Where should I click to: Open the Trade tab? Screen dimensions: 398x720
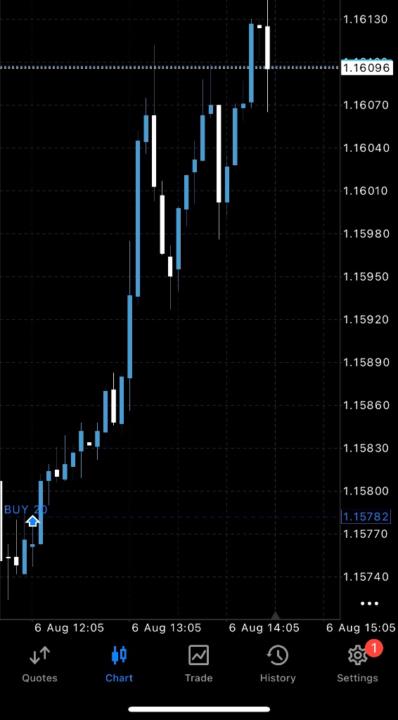coord(198,664)
